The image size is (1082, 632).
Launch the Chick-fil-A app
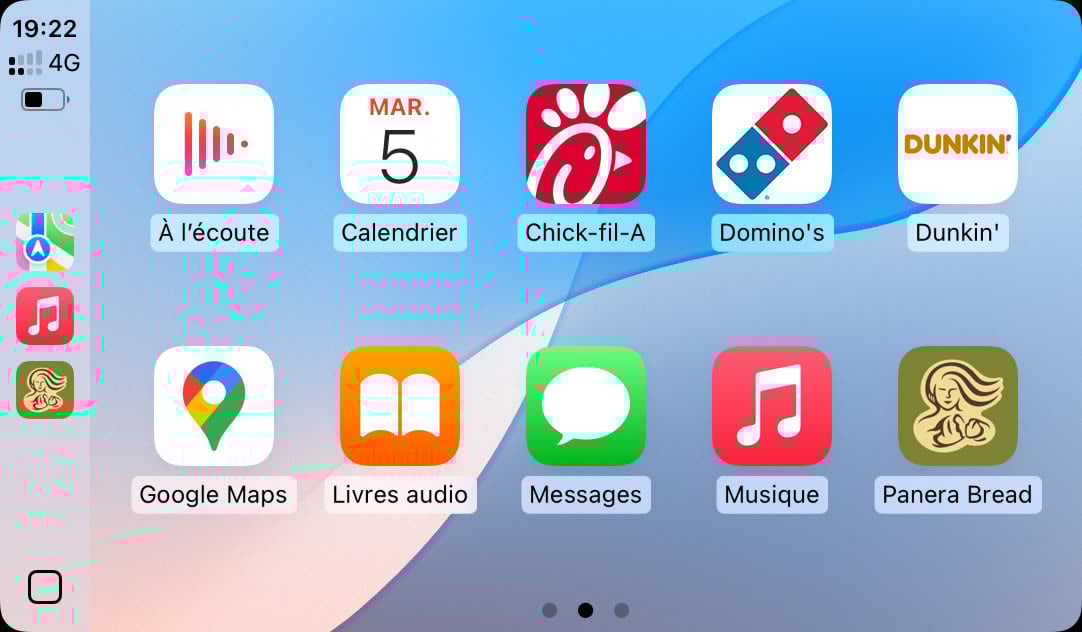pyautogui.click(x=585, y=144)
